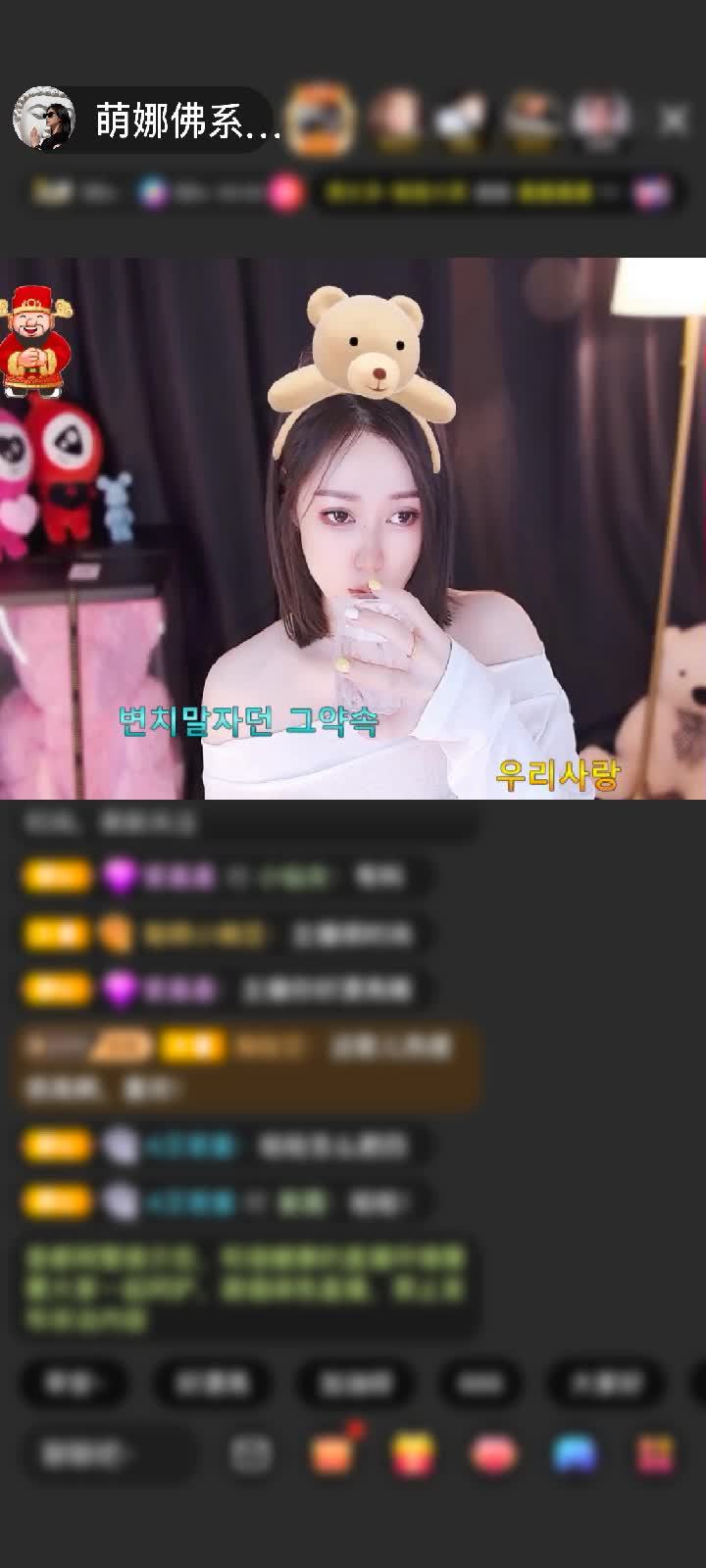Image resolution: width=706 pixels, height=1568 pixels.
Task: Open the pink gift box icon
Action: [655, 1453]
